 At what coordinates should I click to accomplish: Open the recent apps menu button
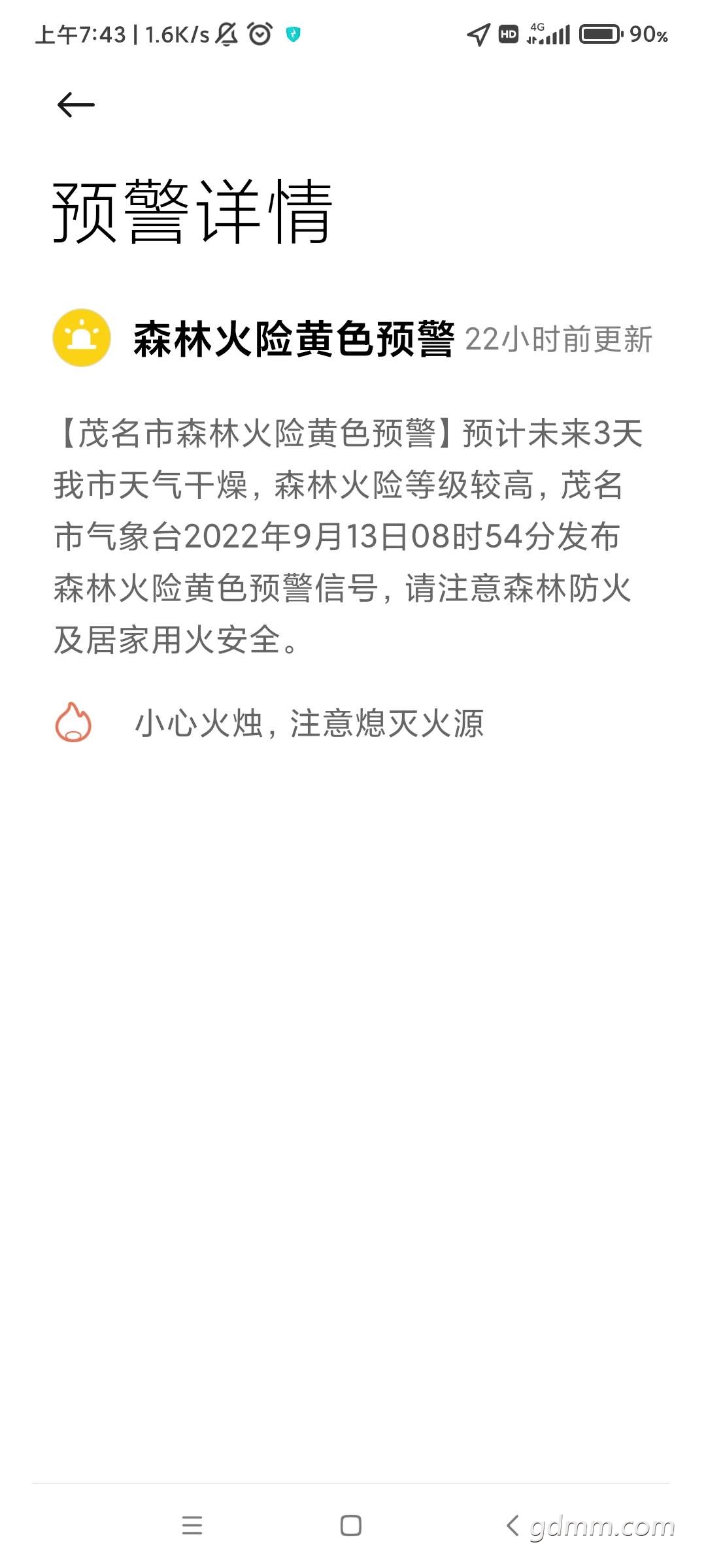point(192,1526)
